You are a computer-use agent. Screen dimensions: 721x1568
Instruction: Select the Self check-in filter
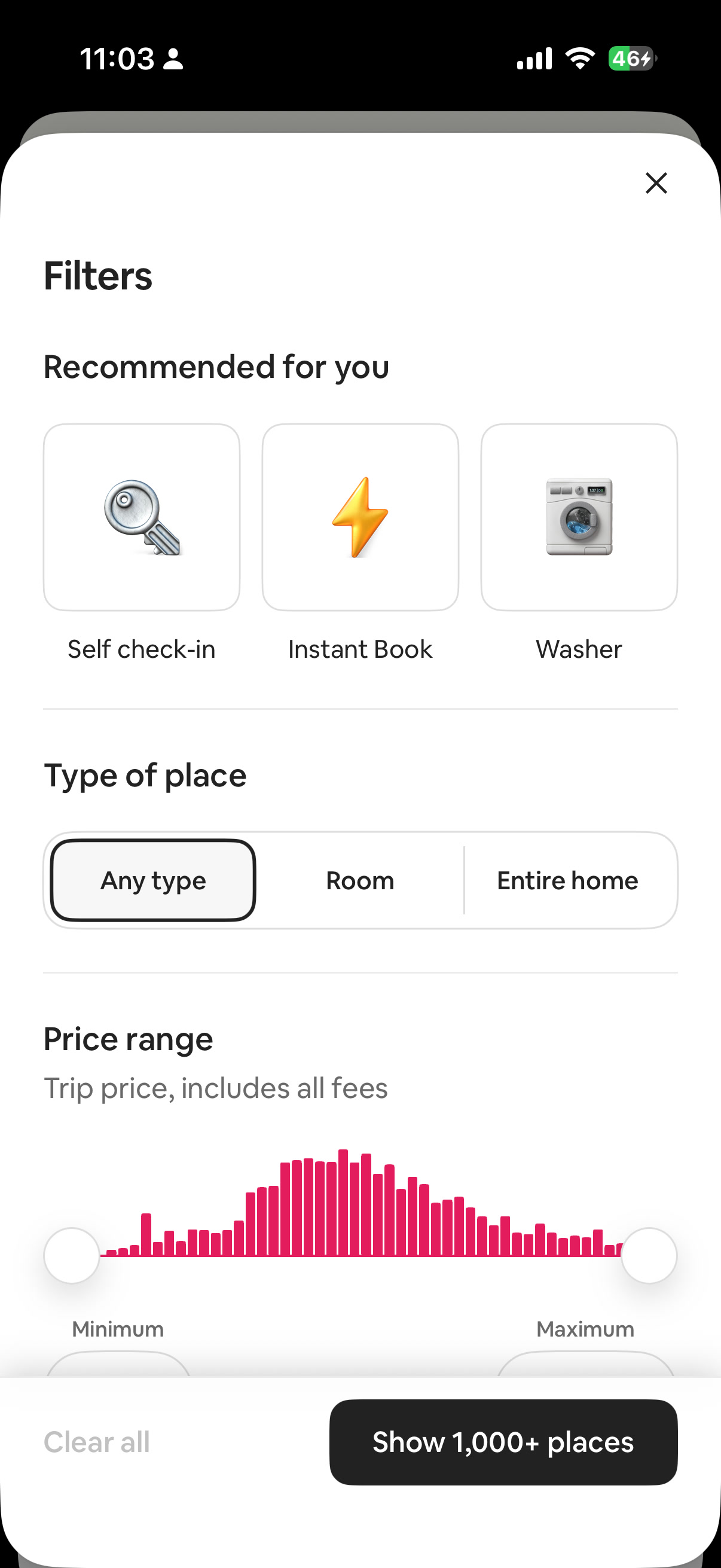point(142,517)
